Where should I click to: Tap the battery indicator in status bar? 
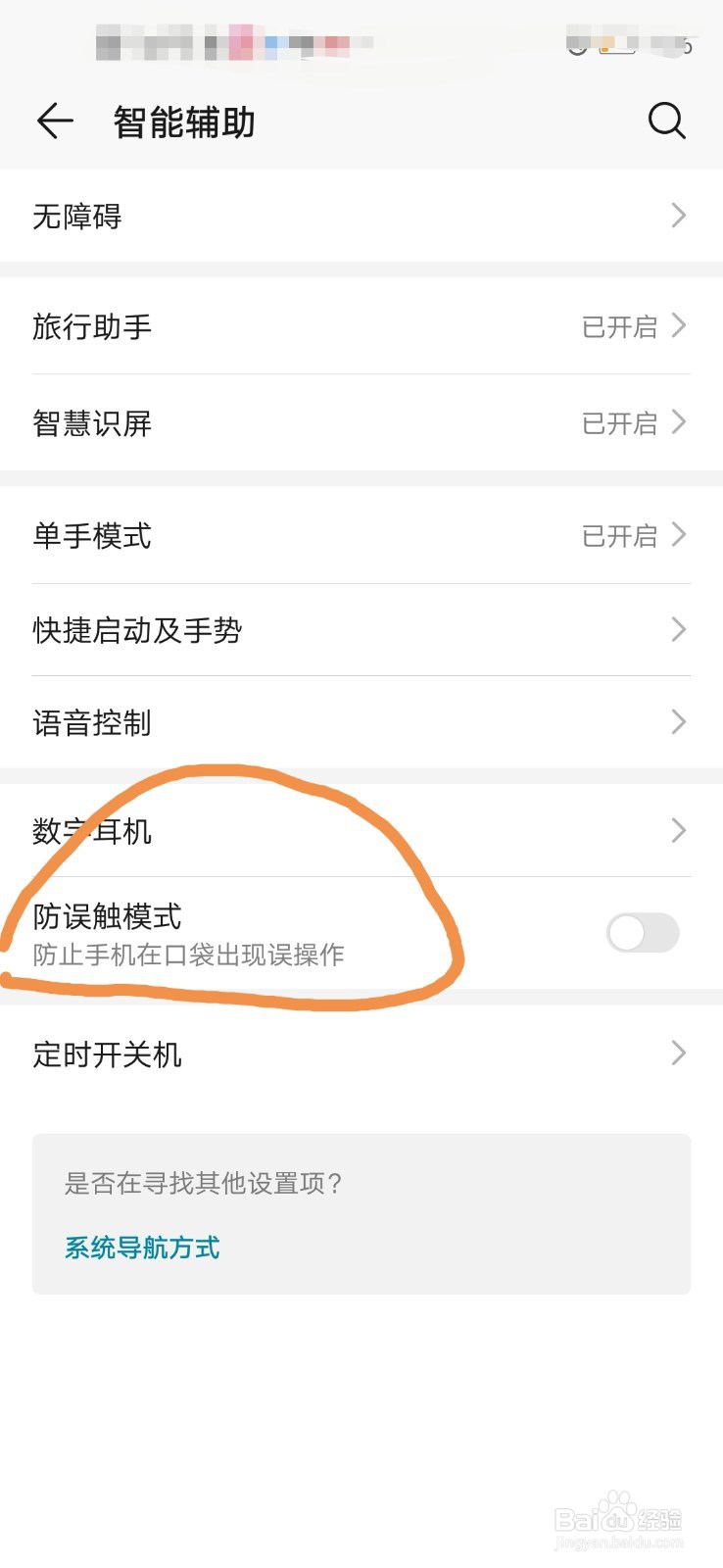[x=619, y=42]
